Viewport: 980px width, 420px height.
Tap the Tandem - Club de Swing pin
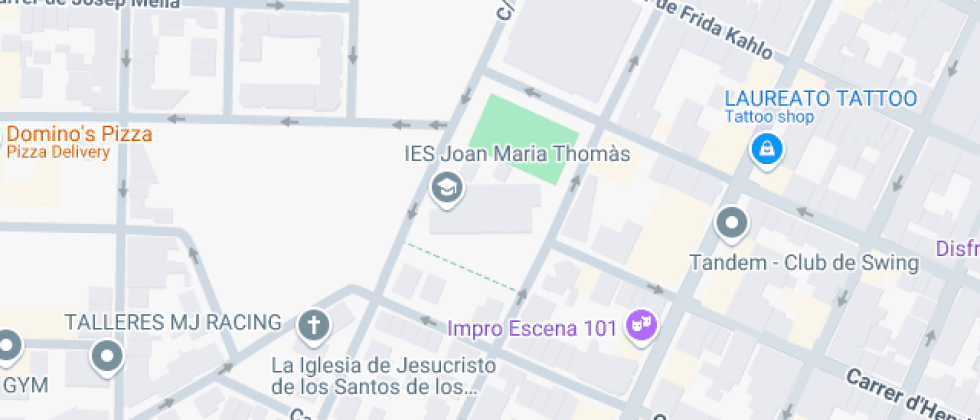(x=733, y=223)
